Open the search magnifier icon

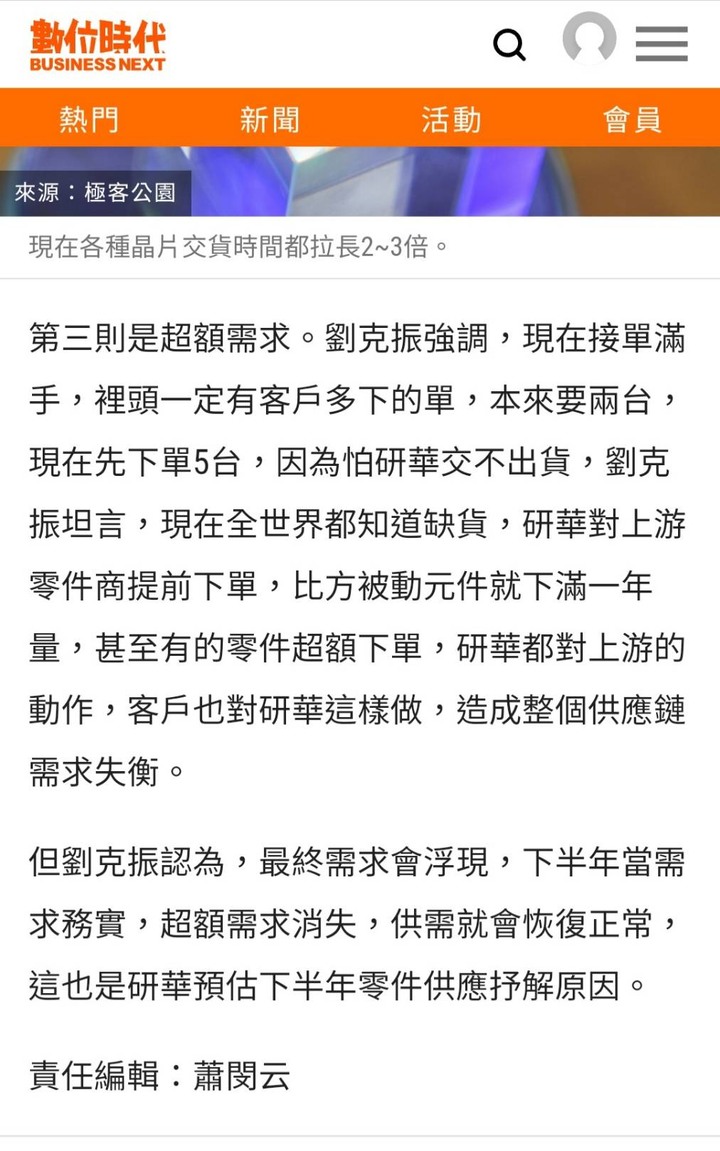(x=509, y=44)
